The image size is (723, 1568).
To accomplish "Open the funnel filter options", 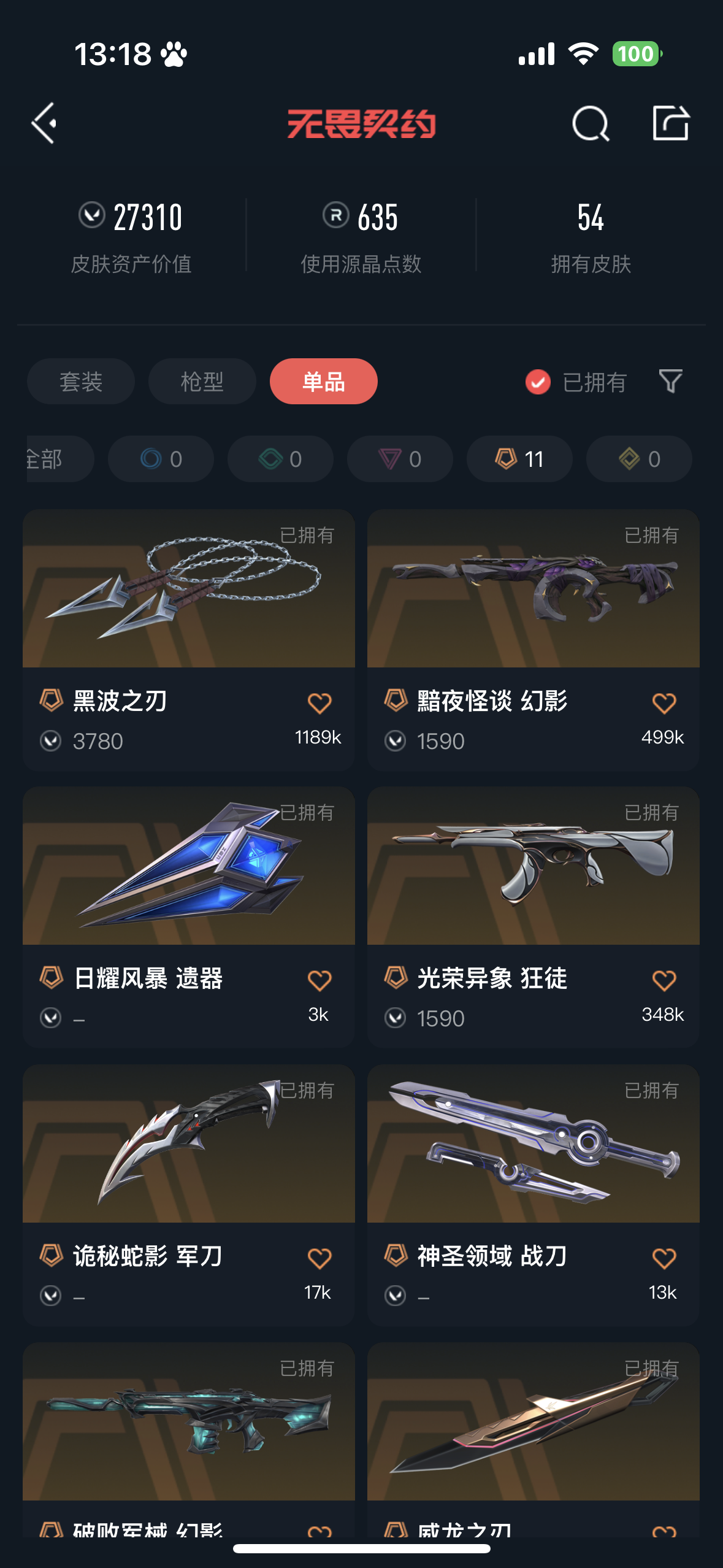I will [x=670, y=382].
